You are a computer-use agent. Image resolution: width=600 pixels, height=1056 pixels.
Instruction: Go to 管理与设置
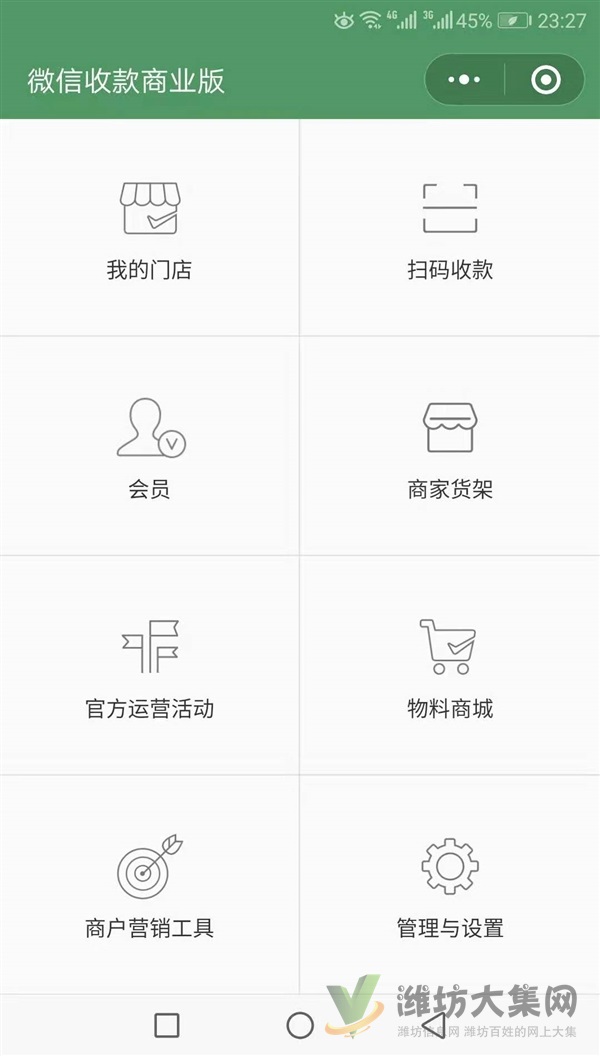(x=450, y=886)
